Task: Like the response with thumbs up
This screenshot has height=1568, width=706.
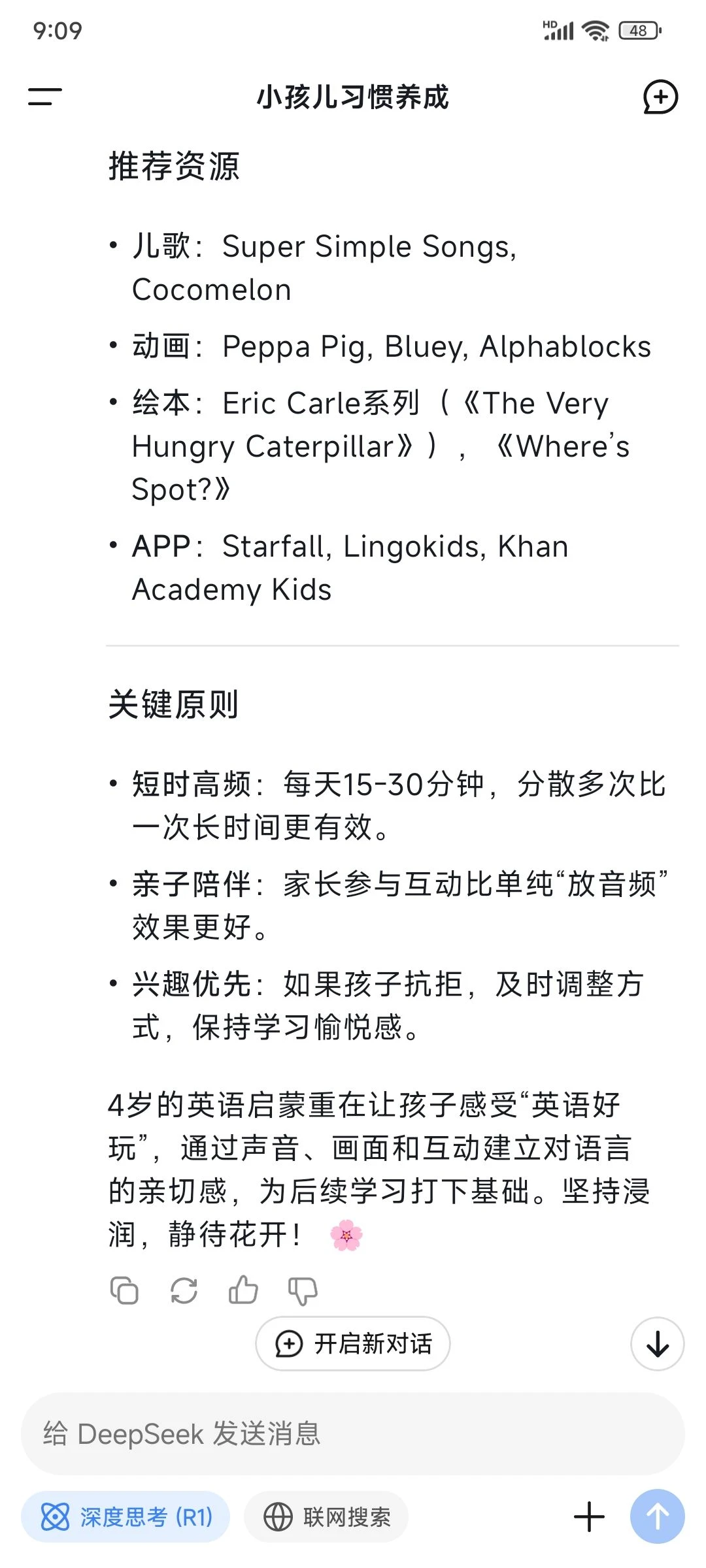Action: [243, 1290]
